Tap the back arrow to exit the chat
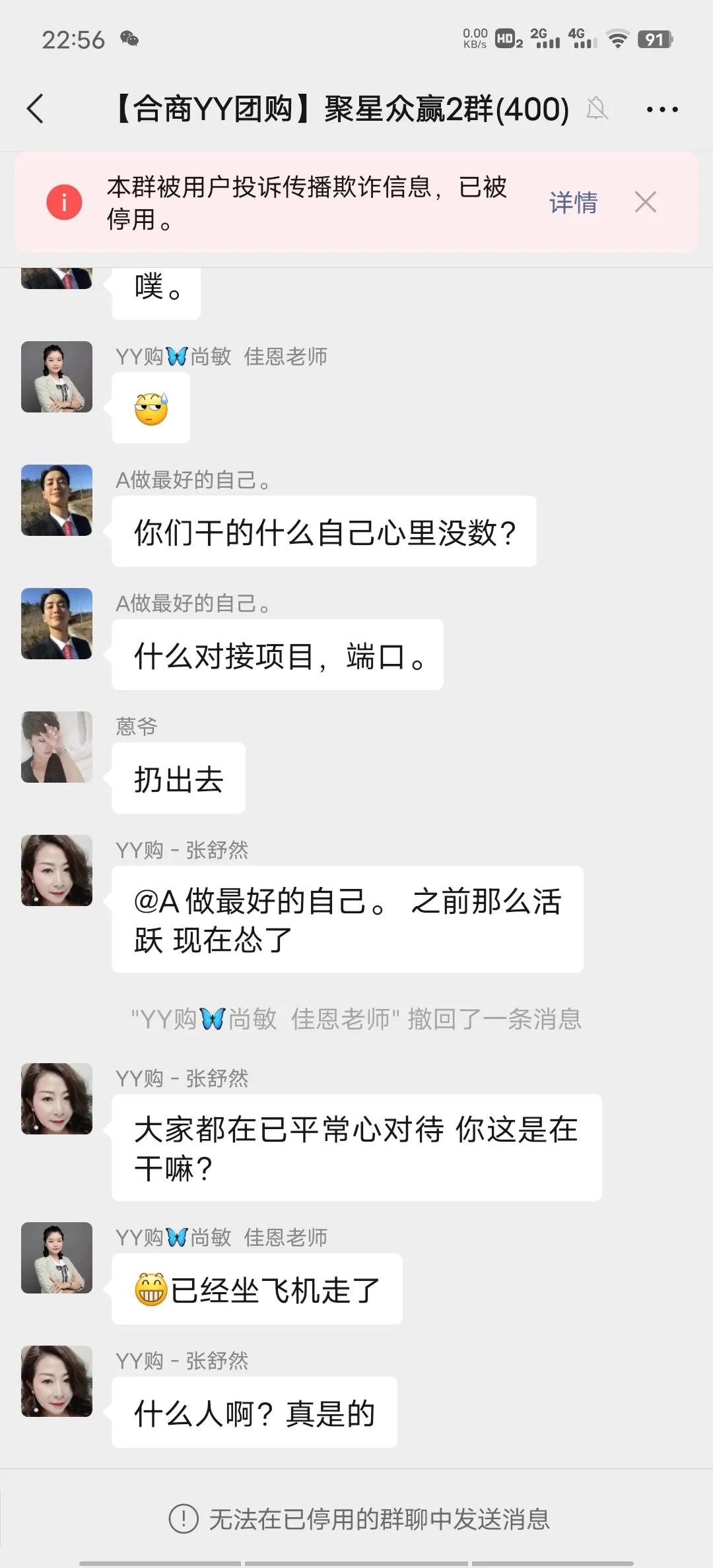713x1568 pixels. coord(36,109)
